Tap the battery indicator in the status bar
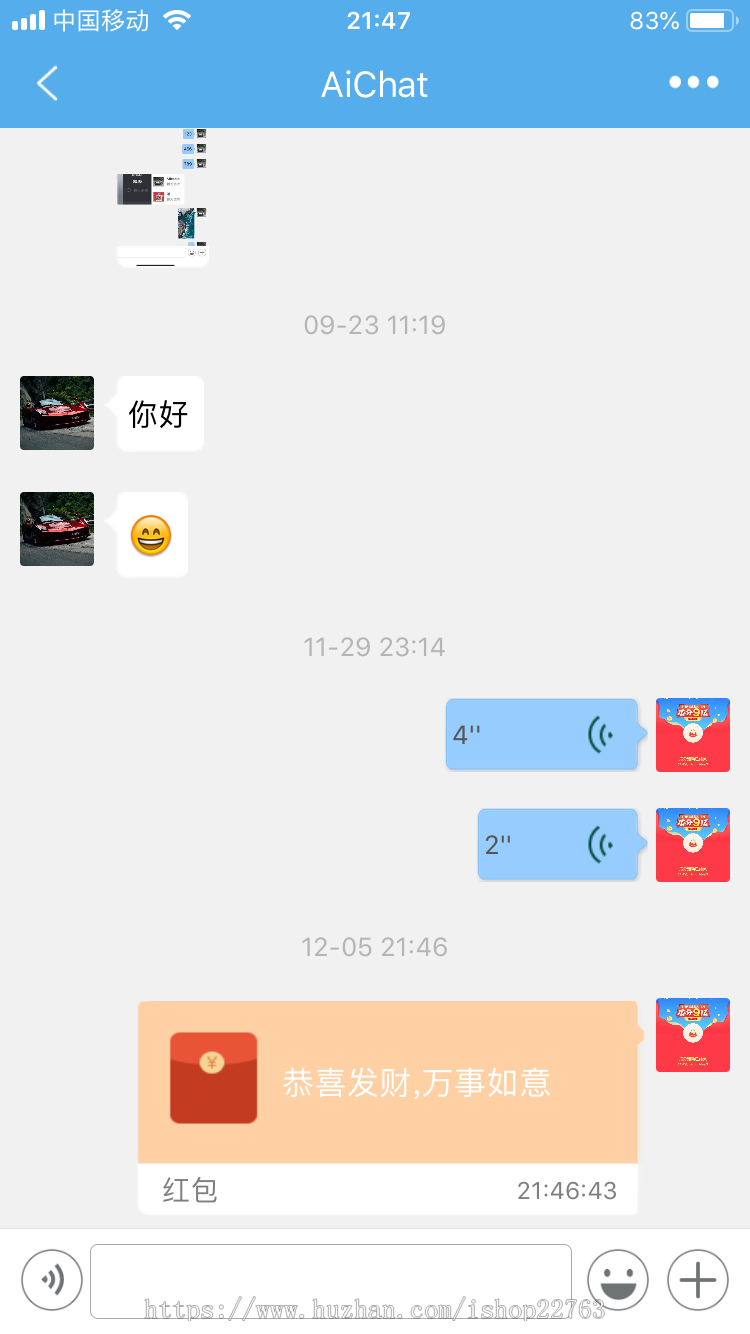This screenshot has width=750, height=1334. pos(712,18)
